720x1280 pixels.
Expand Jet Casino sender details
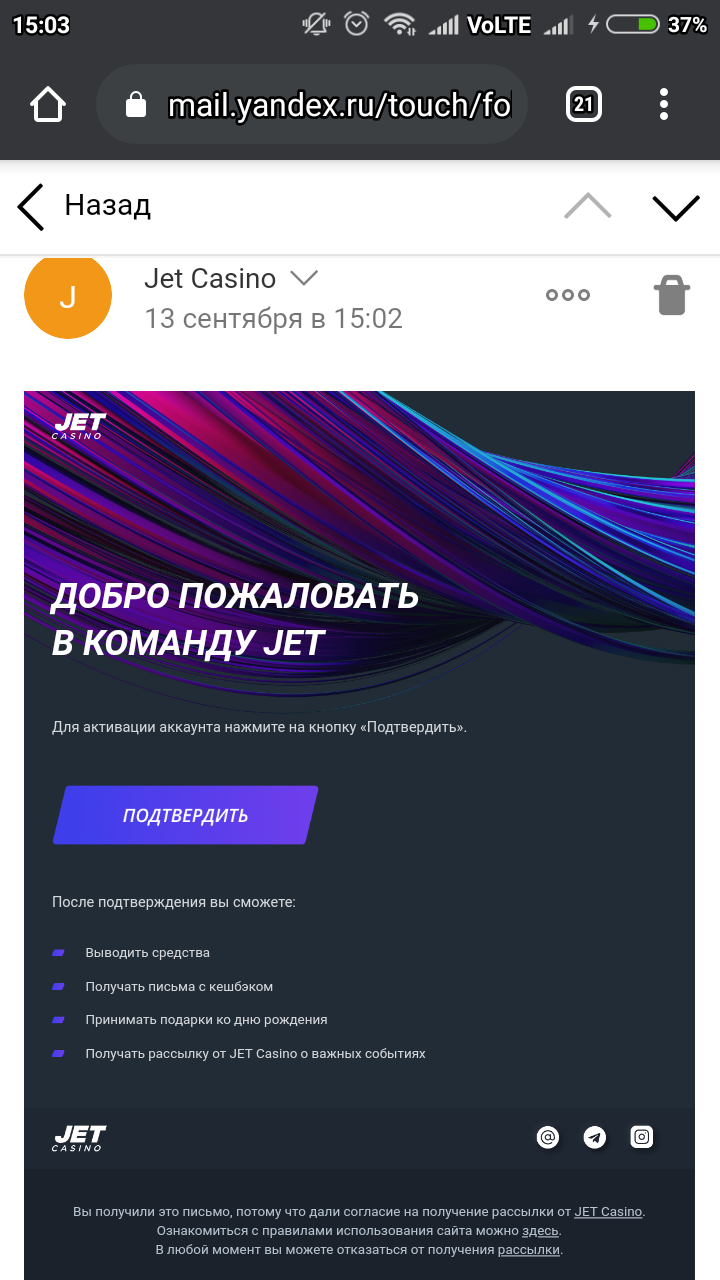tap(303, 278)
